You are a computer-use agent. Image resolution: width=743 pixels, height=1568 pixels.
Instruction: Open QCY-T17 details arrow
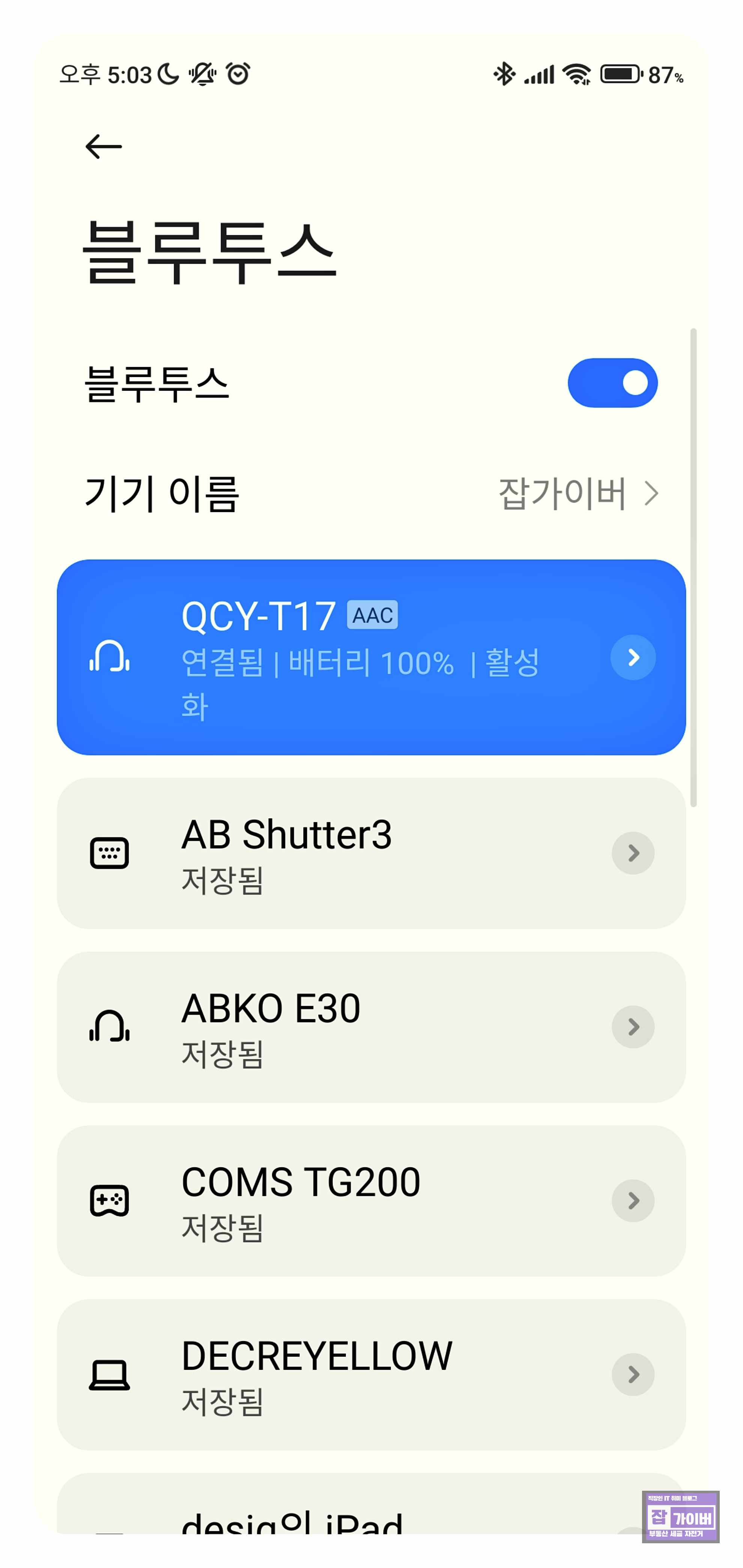click(633, 657)
